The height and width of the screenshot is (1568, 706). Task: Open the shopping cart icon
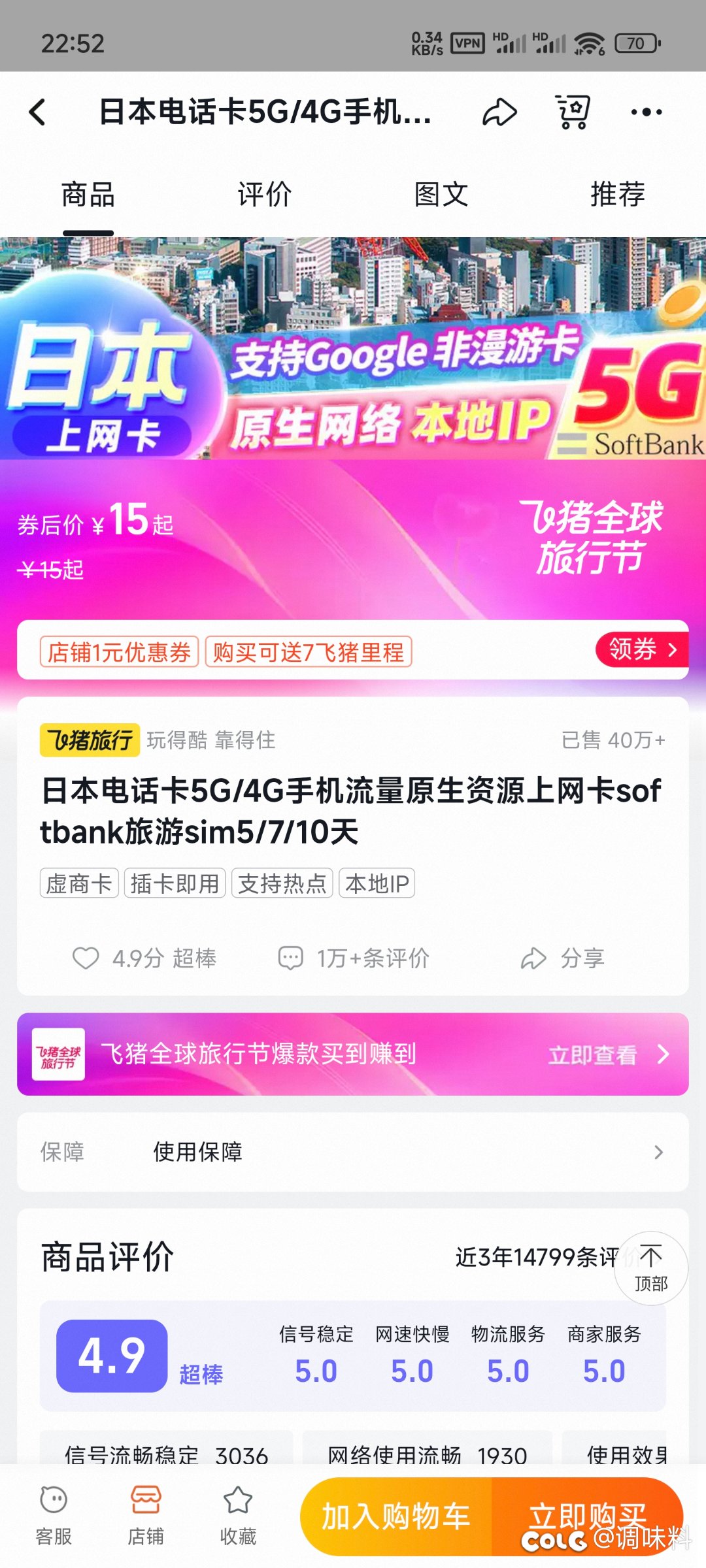pyautogui.click(x=573, y=112)
